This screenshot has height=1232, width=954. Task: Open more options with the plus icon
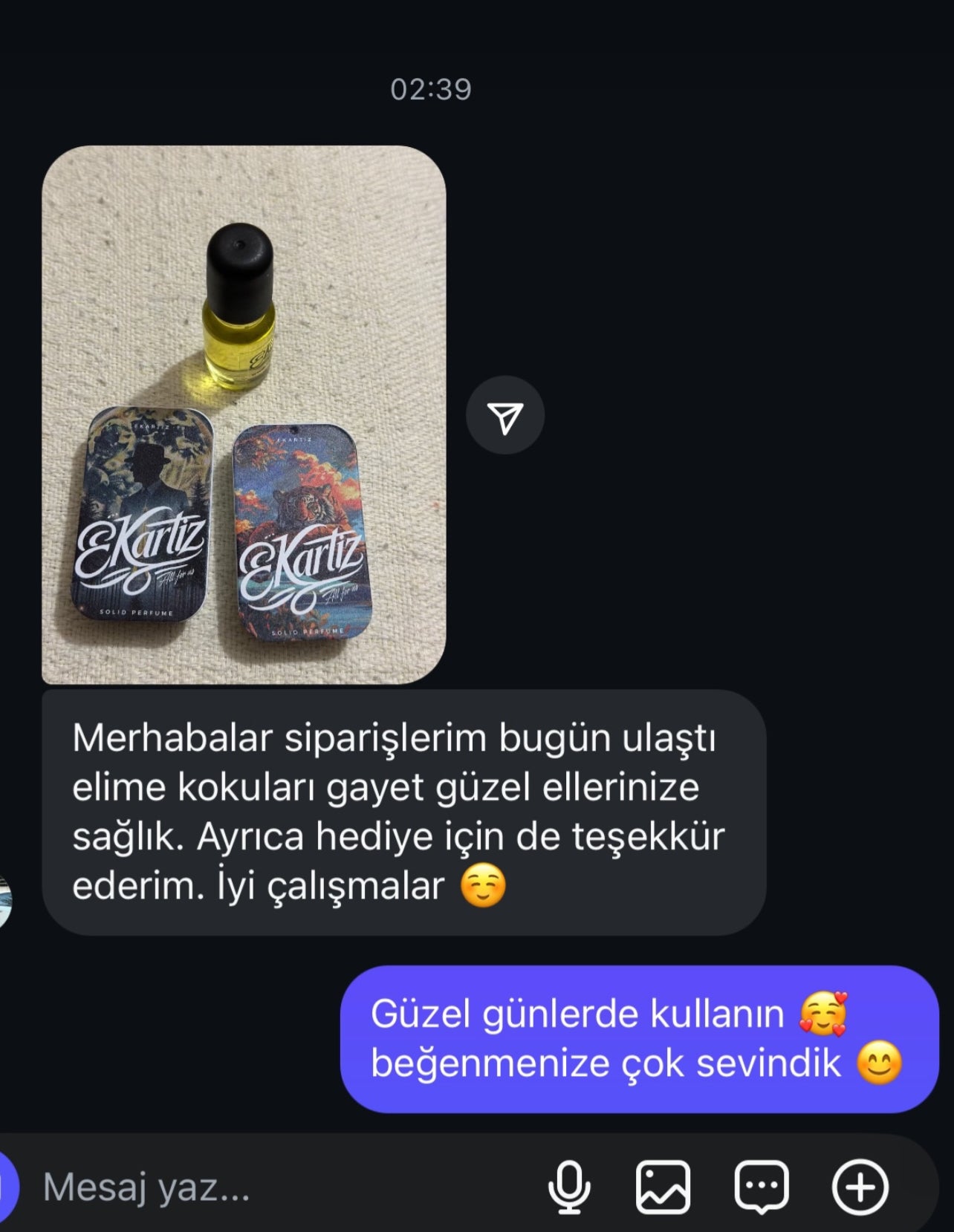tap(860, 1187)
